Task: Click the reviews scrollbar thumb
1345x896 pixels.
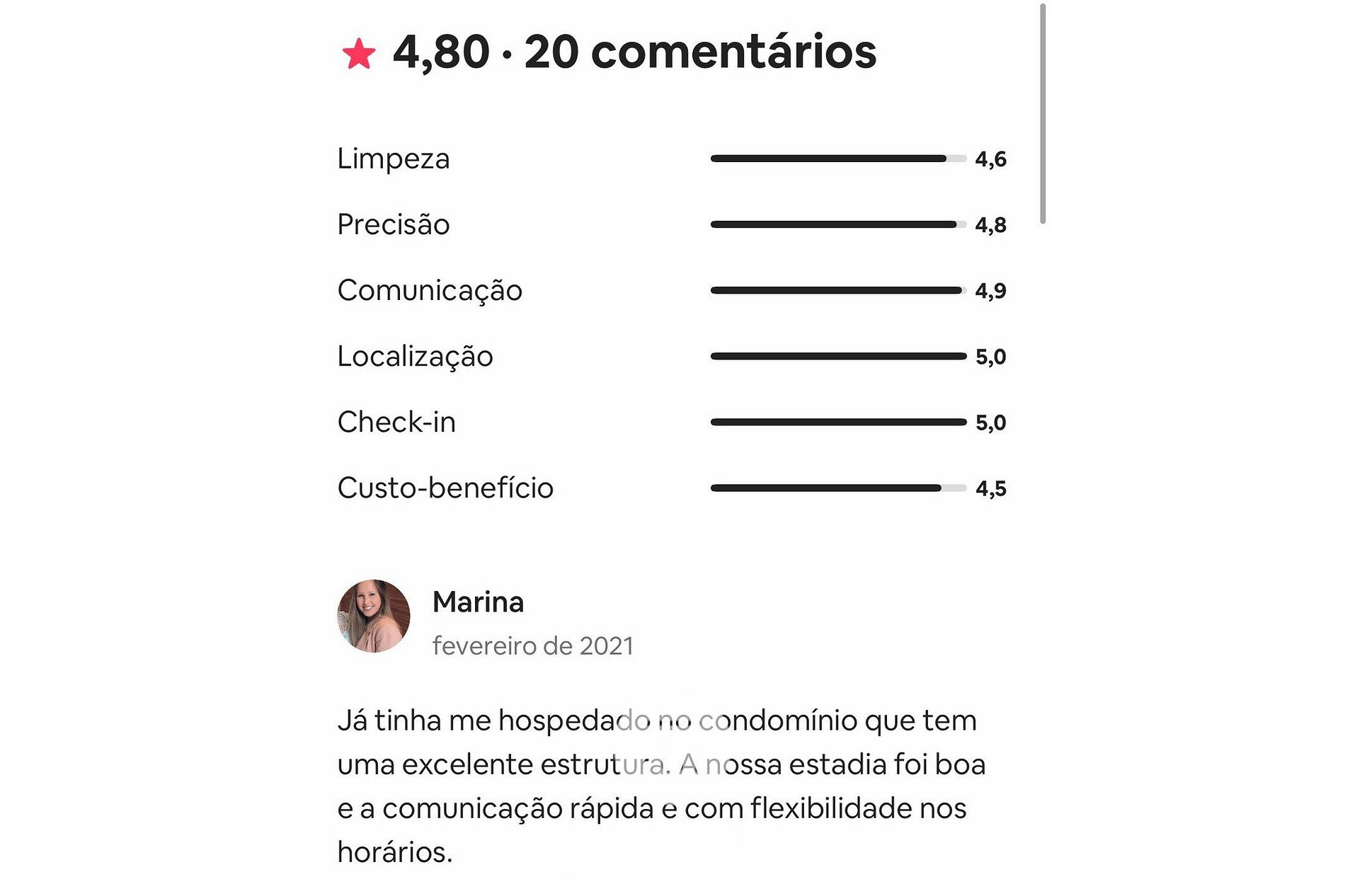Action: click(1043, 113)
